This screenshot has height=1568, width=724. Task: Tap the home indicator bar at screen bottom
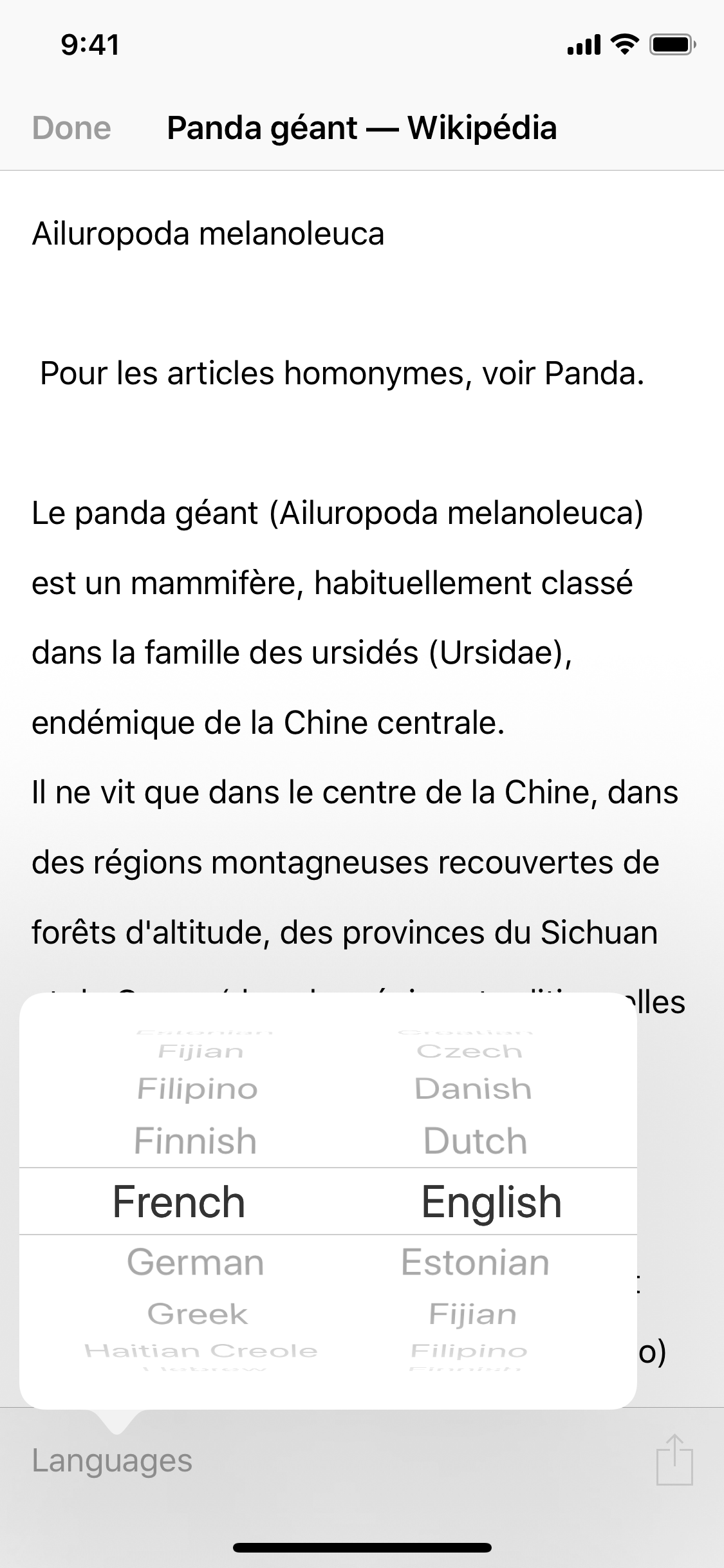362,1547
